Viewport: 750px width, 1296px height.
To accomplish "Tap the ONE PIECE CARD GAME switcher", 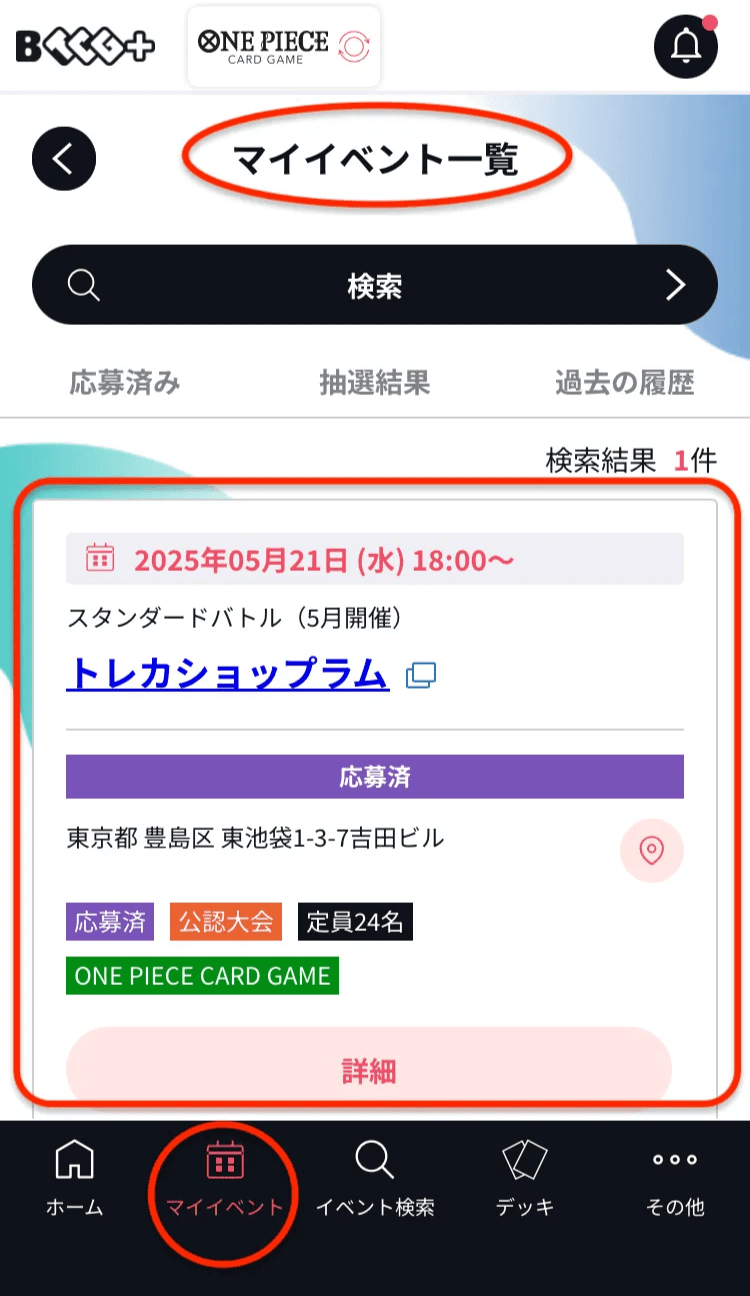I will pos(284,46).
